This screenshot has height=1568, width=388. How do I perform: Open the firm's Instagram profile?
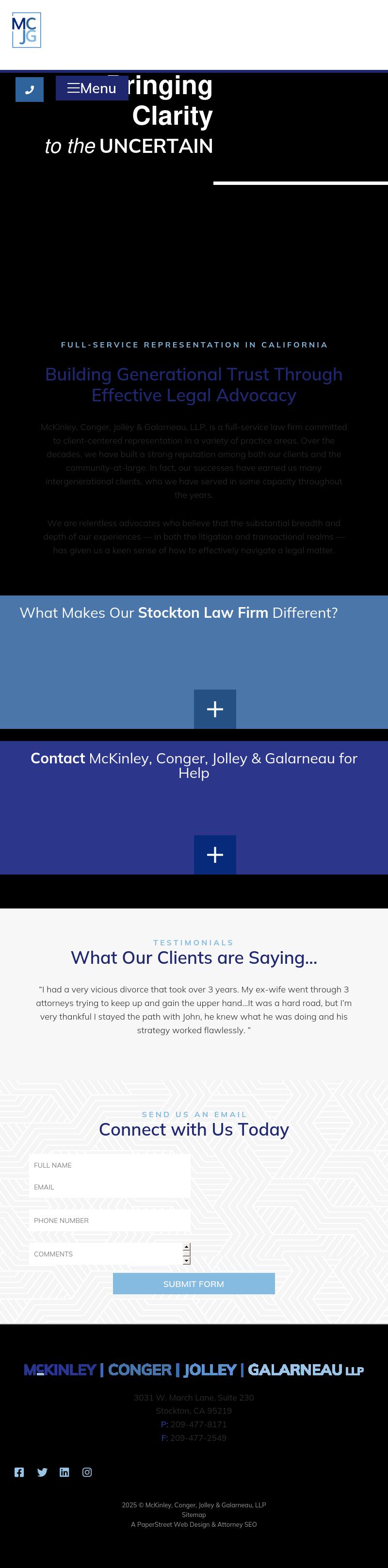point(87,1472)
